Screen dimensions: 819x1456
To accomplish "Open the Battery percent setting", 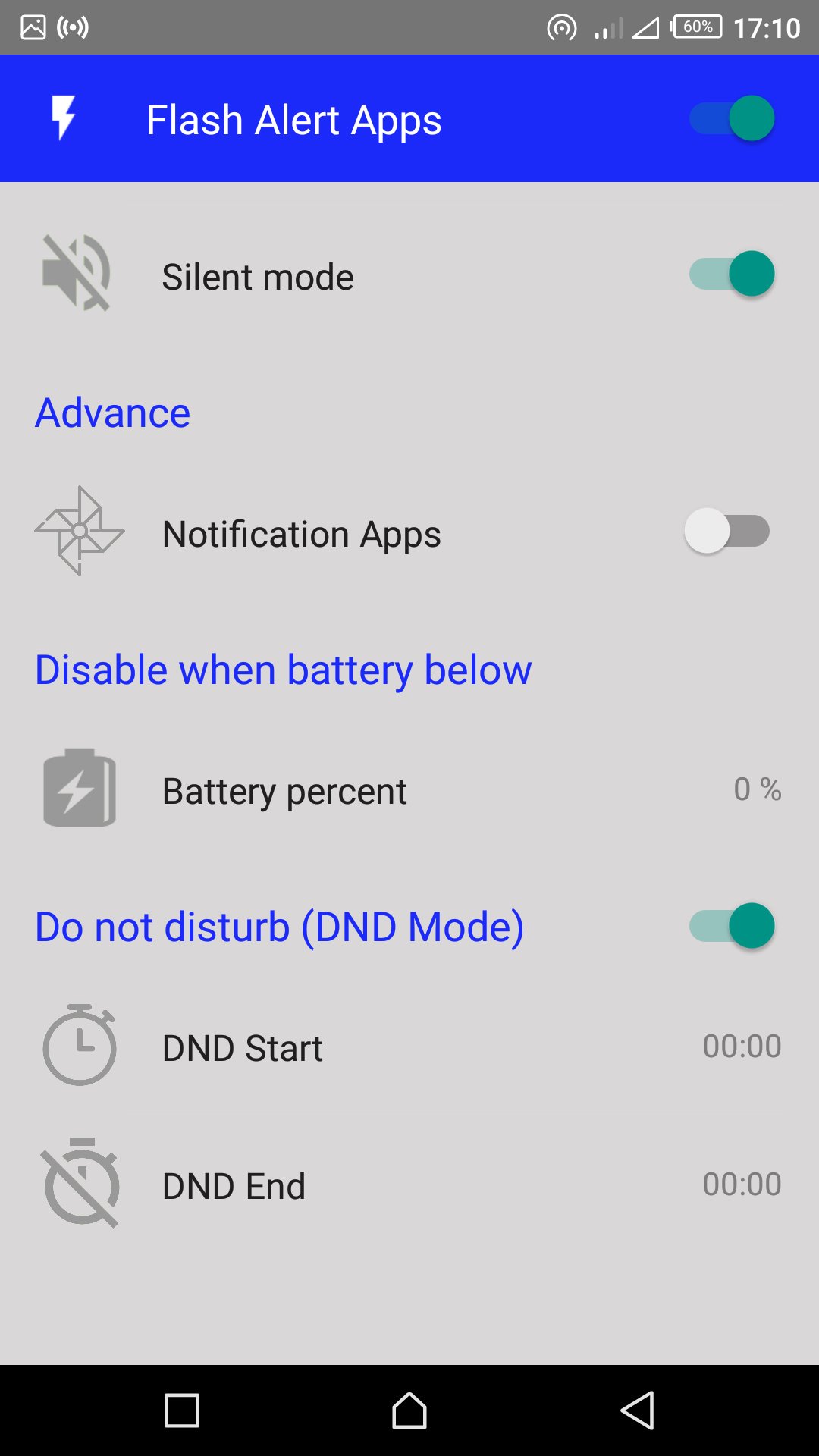I will pos(409,790).
